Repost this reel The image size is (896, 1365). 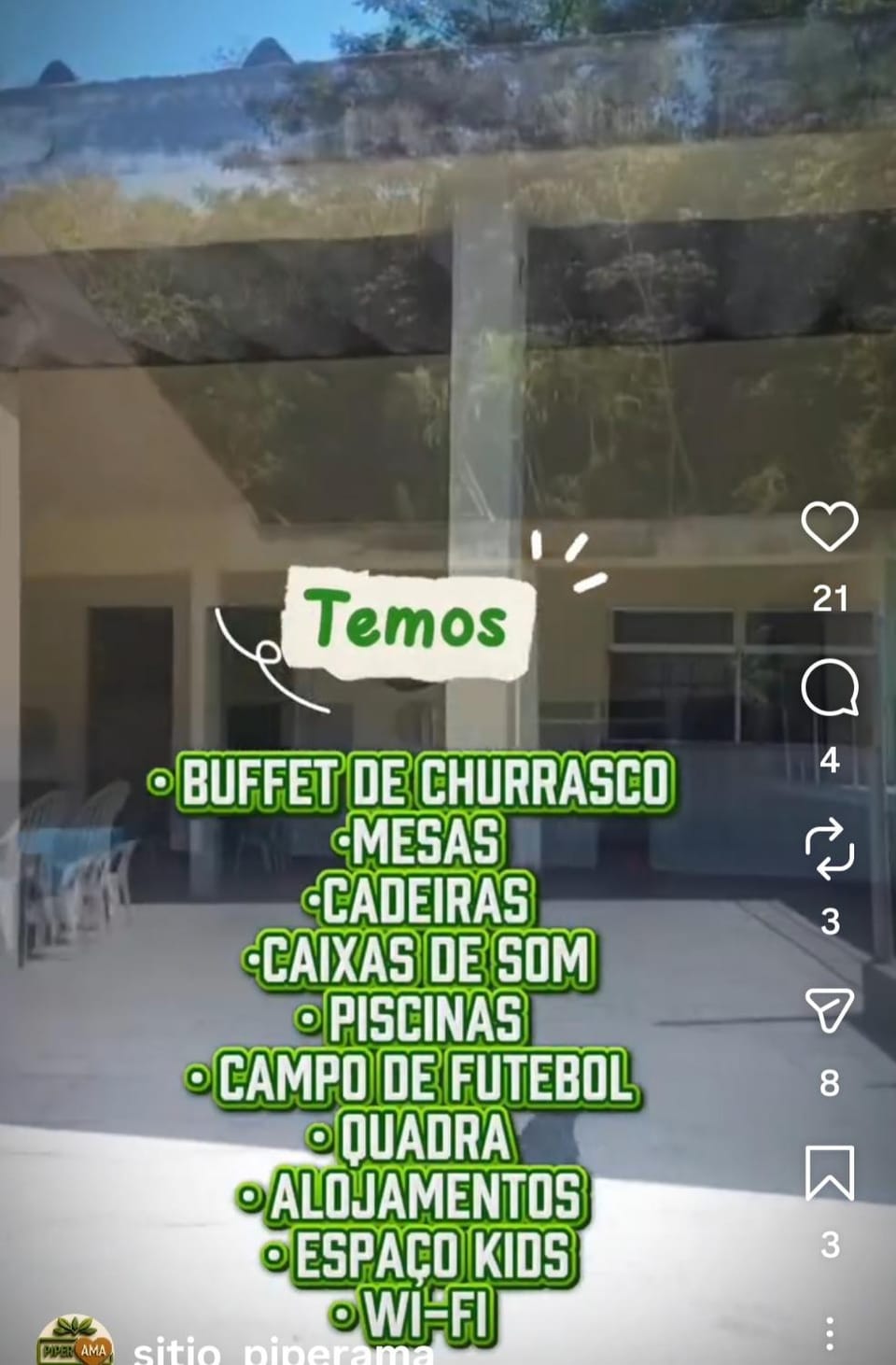(x=830, y=851)
